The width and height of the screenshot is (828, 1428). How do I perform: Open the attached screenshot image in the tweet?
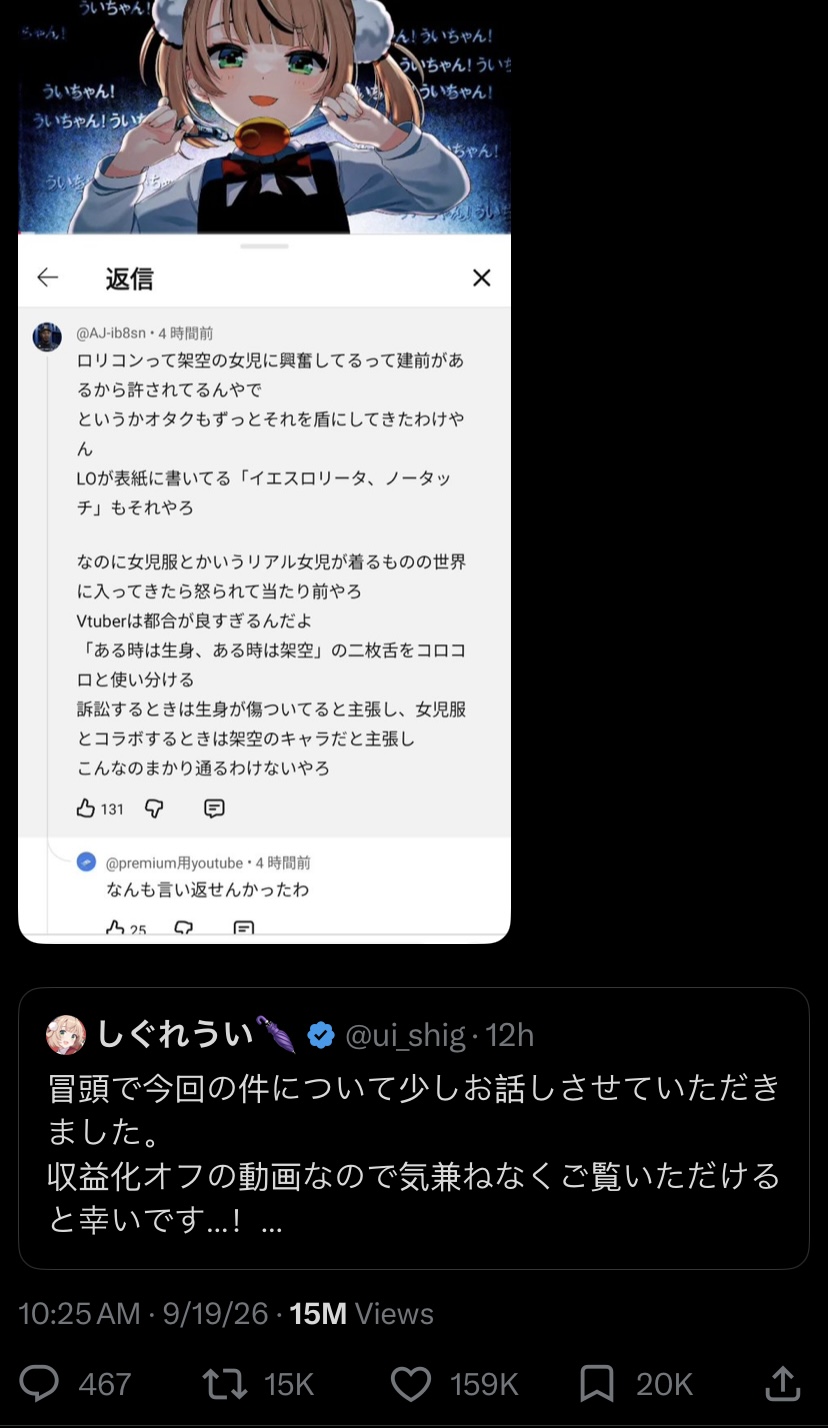264,470
